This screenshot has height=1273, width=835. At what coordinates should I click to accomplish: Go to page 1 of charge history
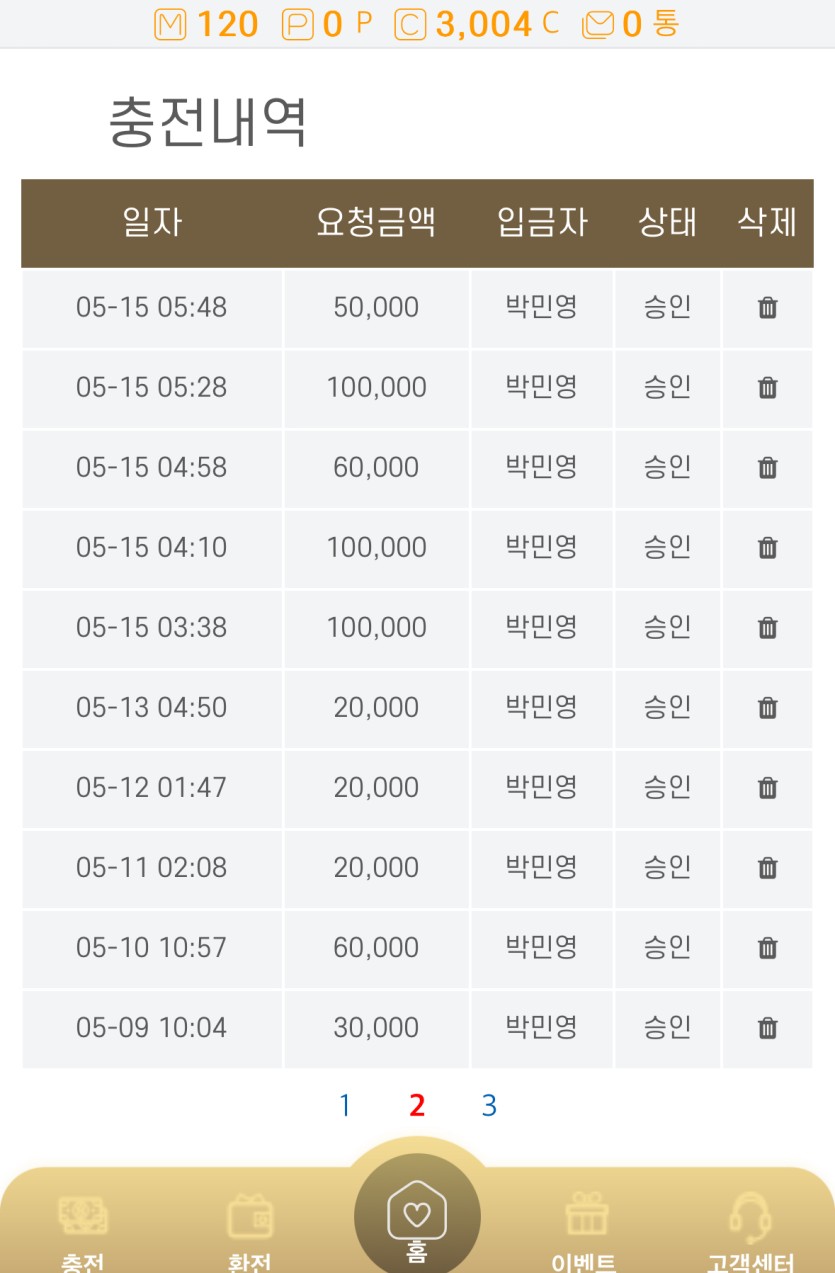pos(345,1105)
